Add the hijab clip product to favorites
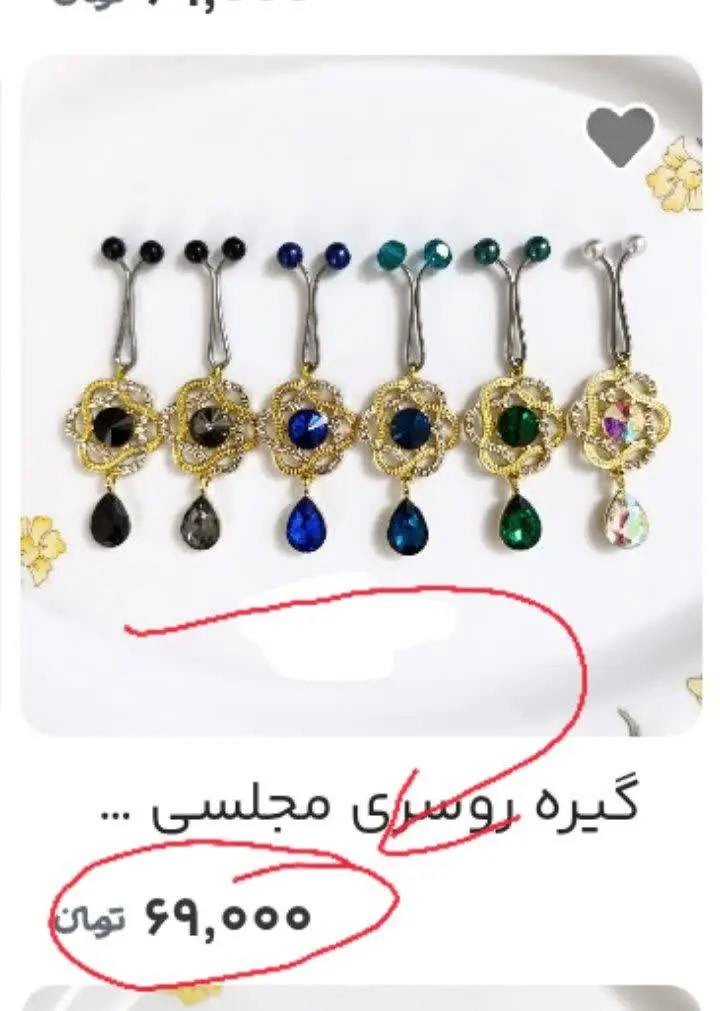The width and height of the screenshot is (720, 1011). point(620,136)
